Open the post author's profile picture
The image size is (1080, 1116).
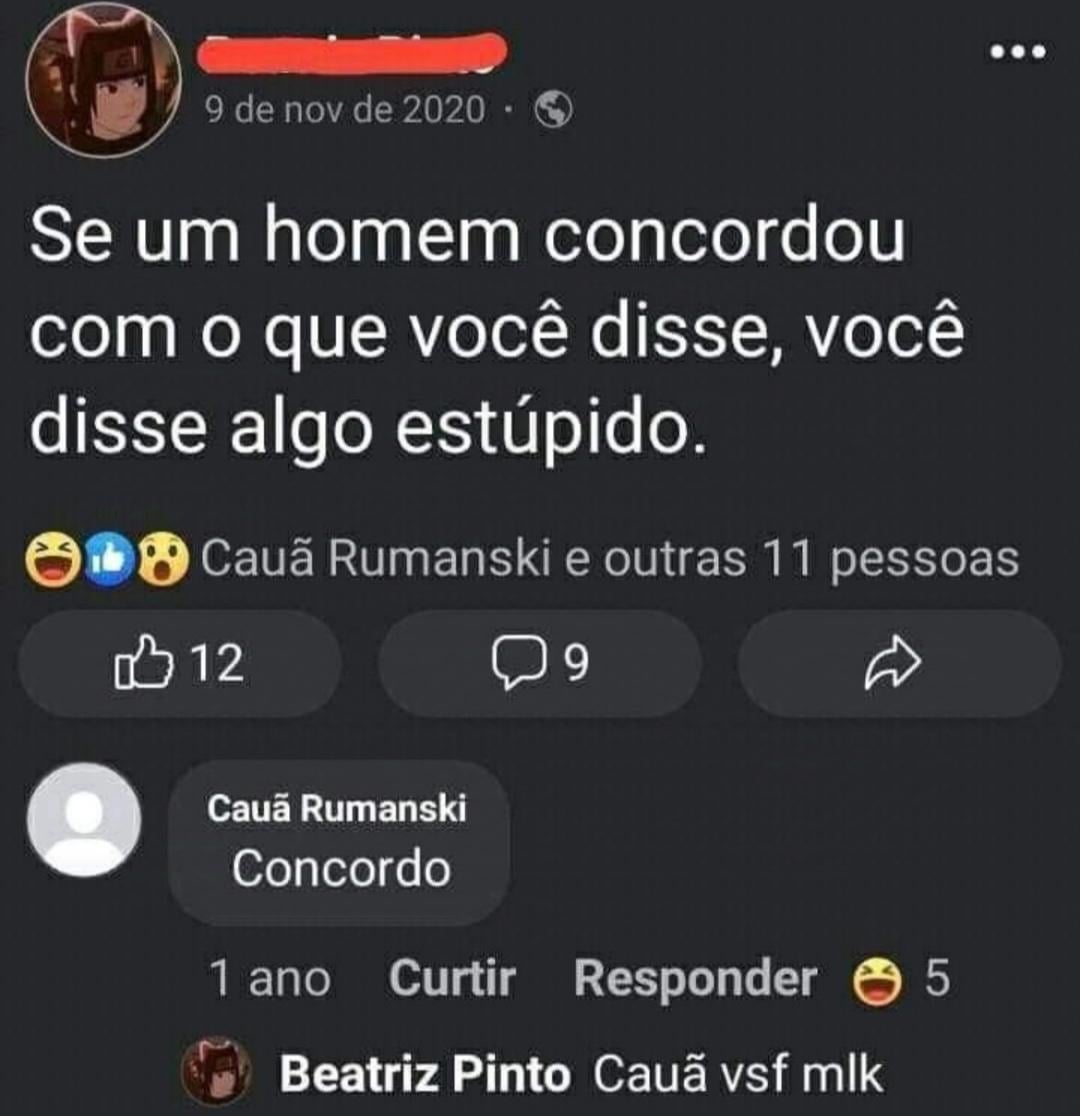pyautogui.click(x=103, y=79)
